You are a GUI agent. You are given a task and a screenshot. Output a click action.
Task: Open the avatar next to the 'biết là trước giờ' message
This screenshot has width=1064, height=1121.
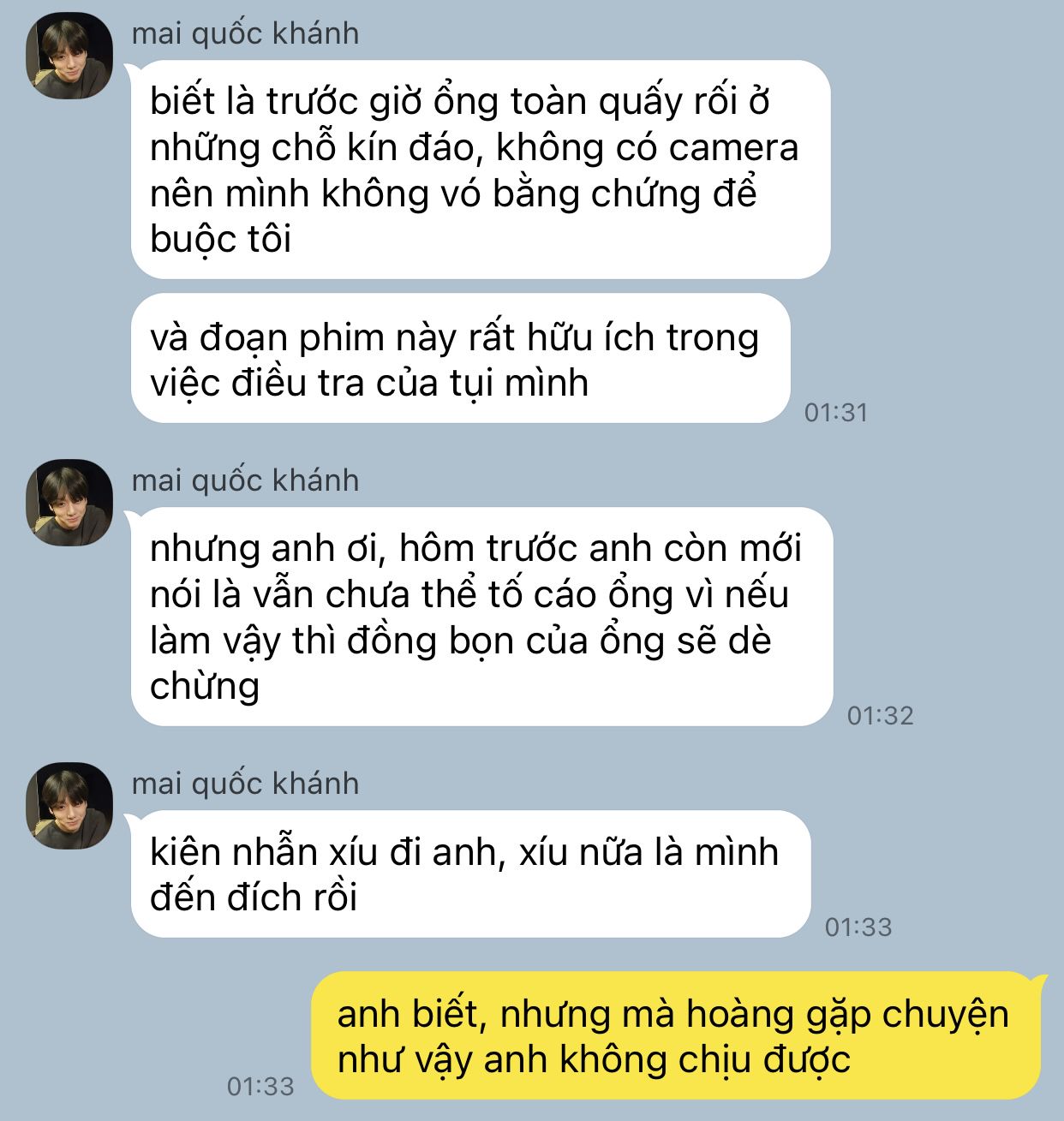click(69, 56)
